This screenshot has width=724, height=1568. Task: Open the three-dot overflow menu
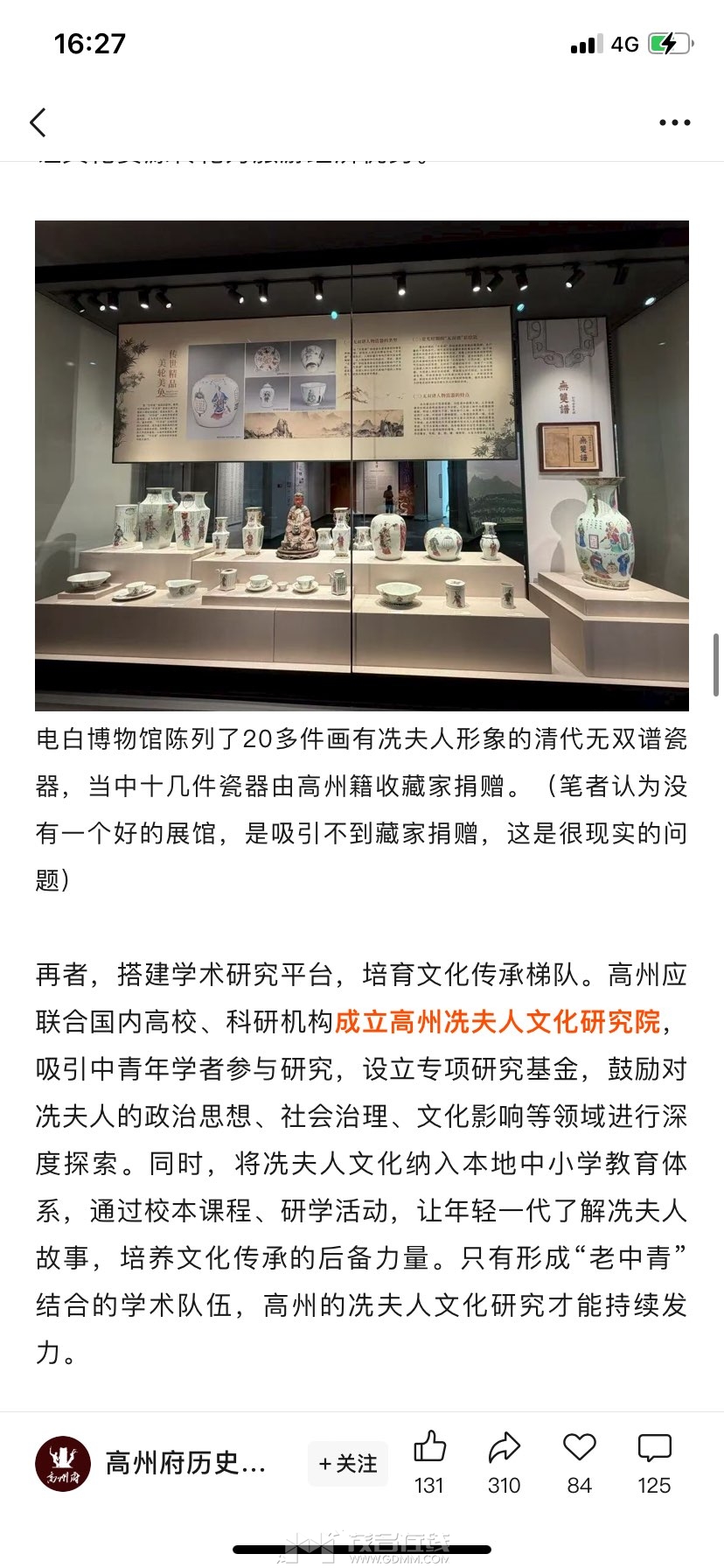pos(674,122)
